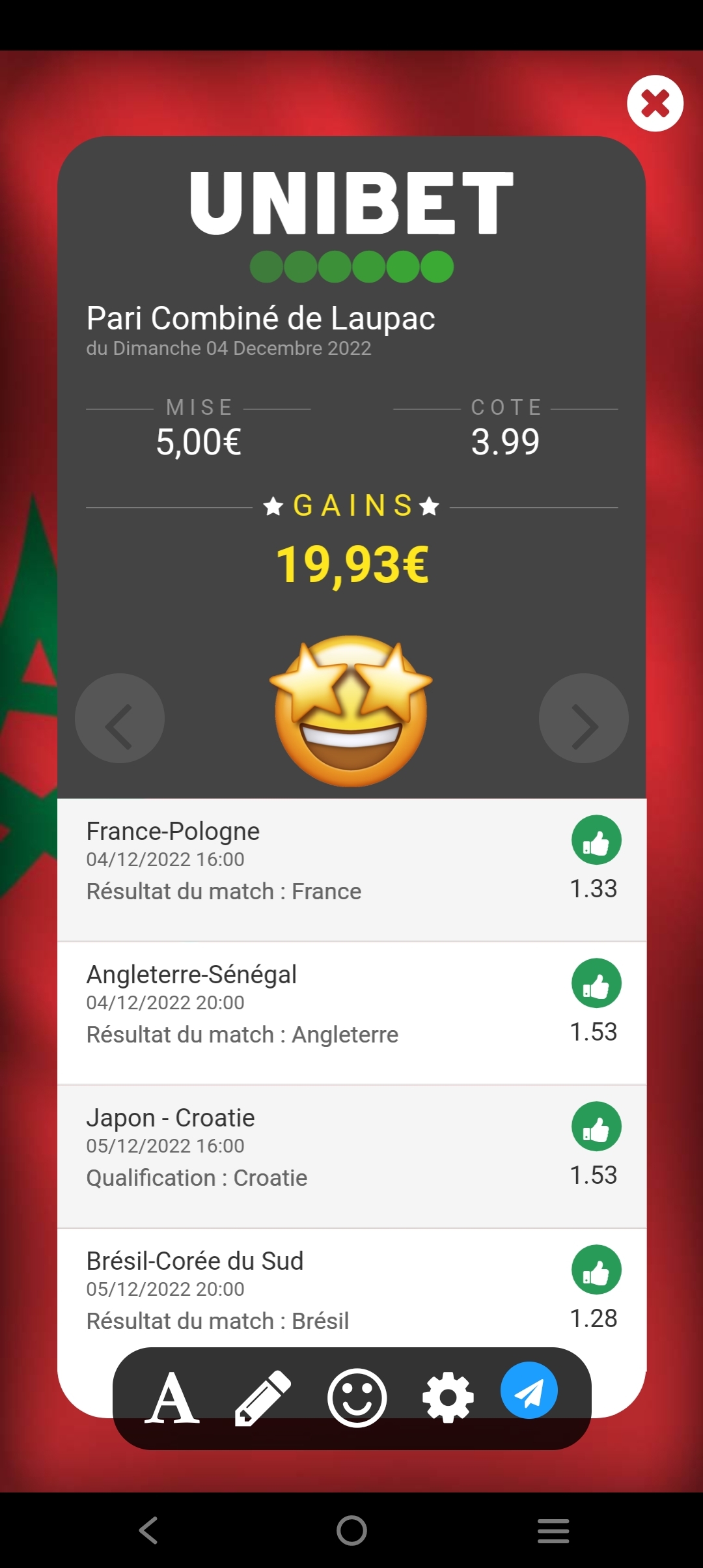
Task: Go to the previous emoji
Action: click(120, 718)
